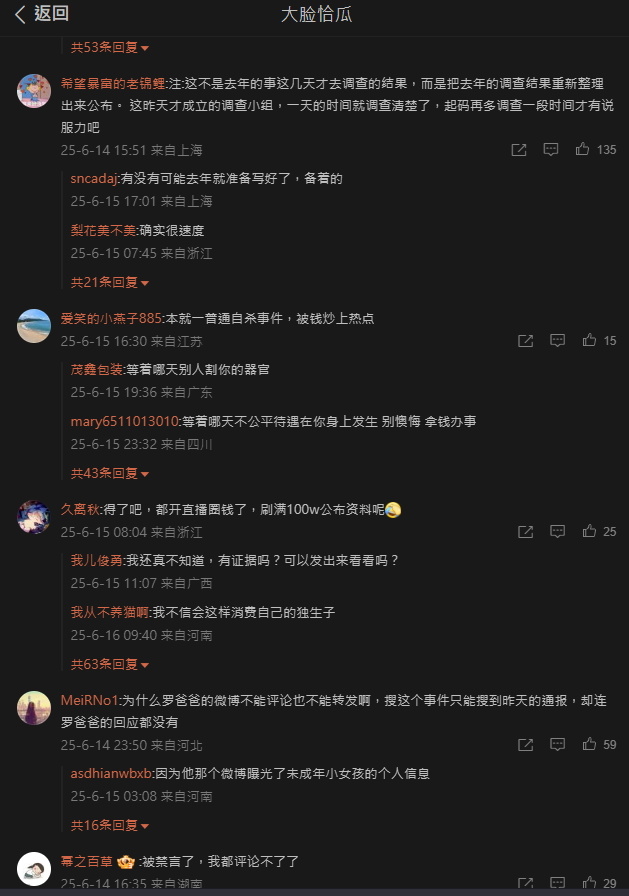
Task: Forward 久离秋's comment
Action: pyautogui.click(x=525, y=532)
